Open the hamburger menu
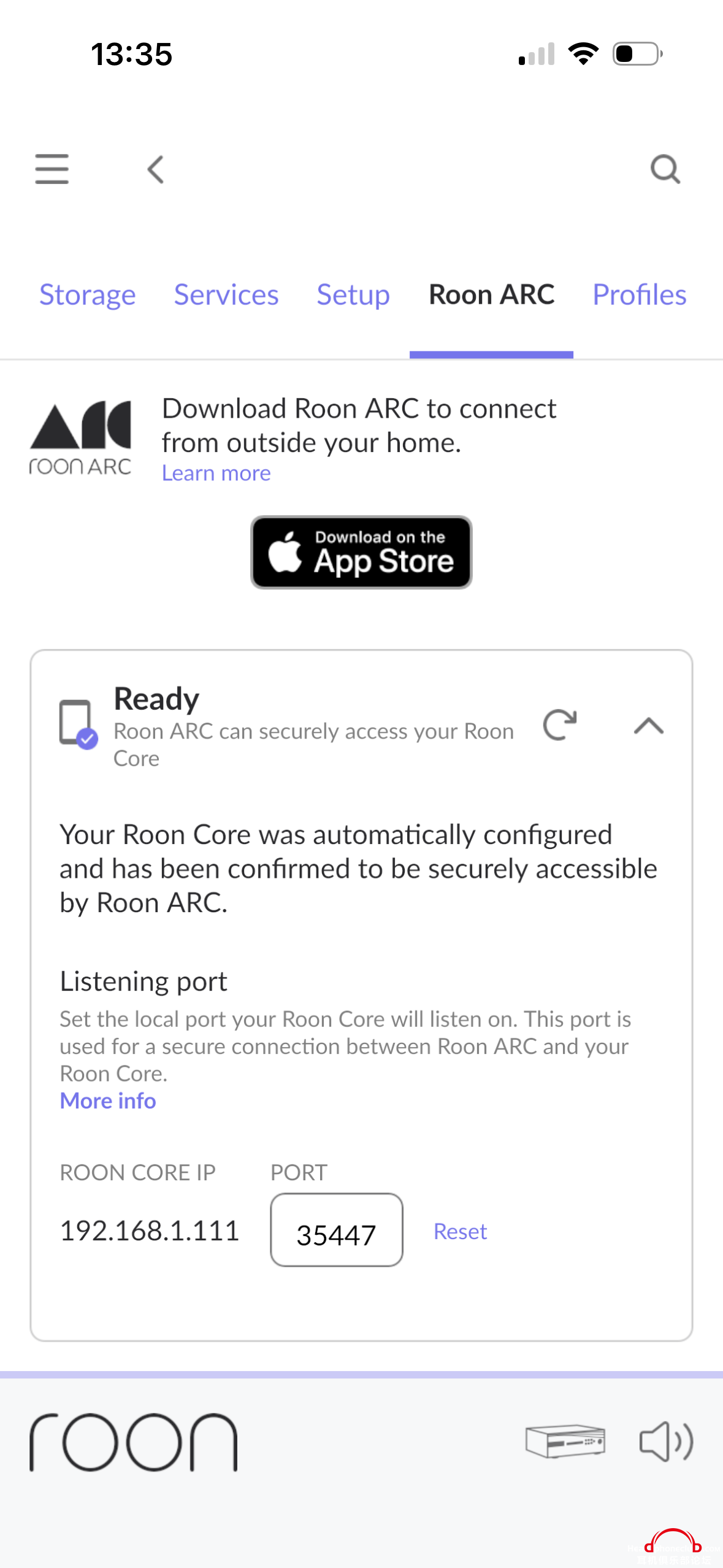This screenshot has height=1568, width=723. (52, 169)
